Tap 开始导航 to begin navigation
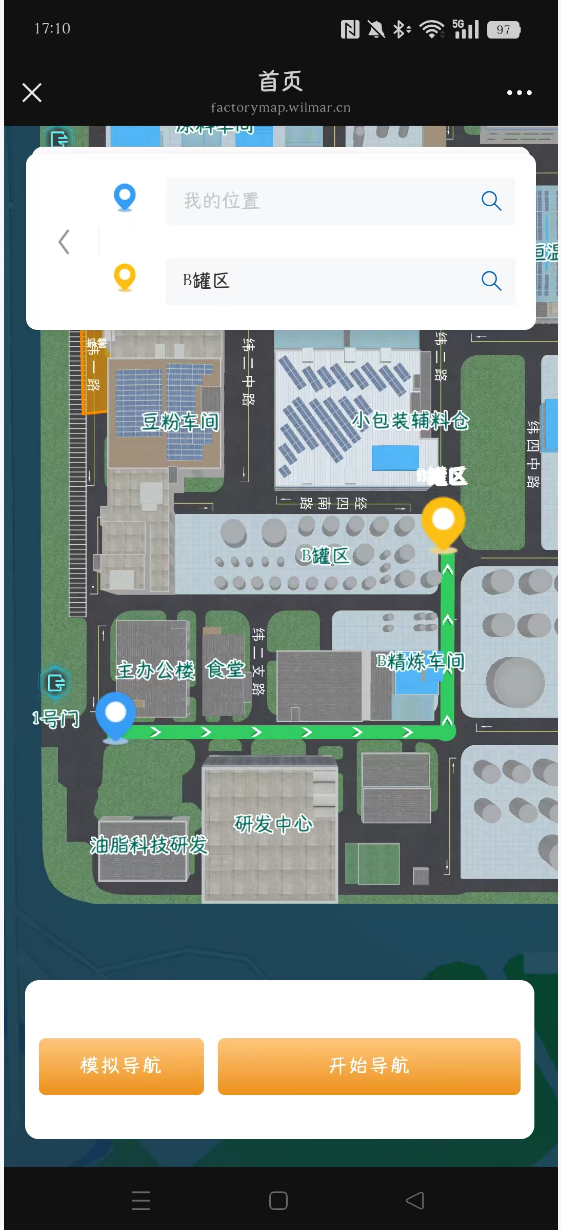The image size is (561, 1230). click(x=369, y=1066)
